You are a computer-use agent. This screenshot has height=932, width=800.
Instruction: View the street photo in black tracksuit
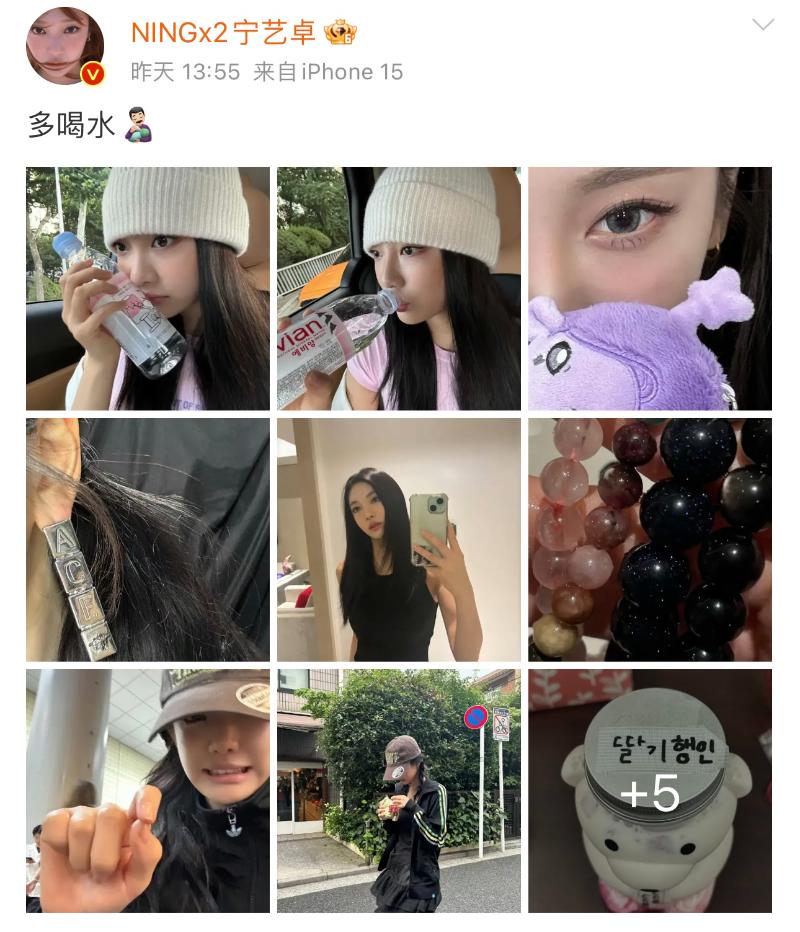[399, 790]
